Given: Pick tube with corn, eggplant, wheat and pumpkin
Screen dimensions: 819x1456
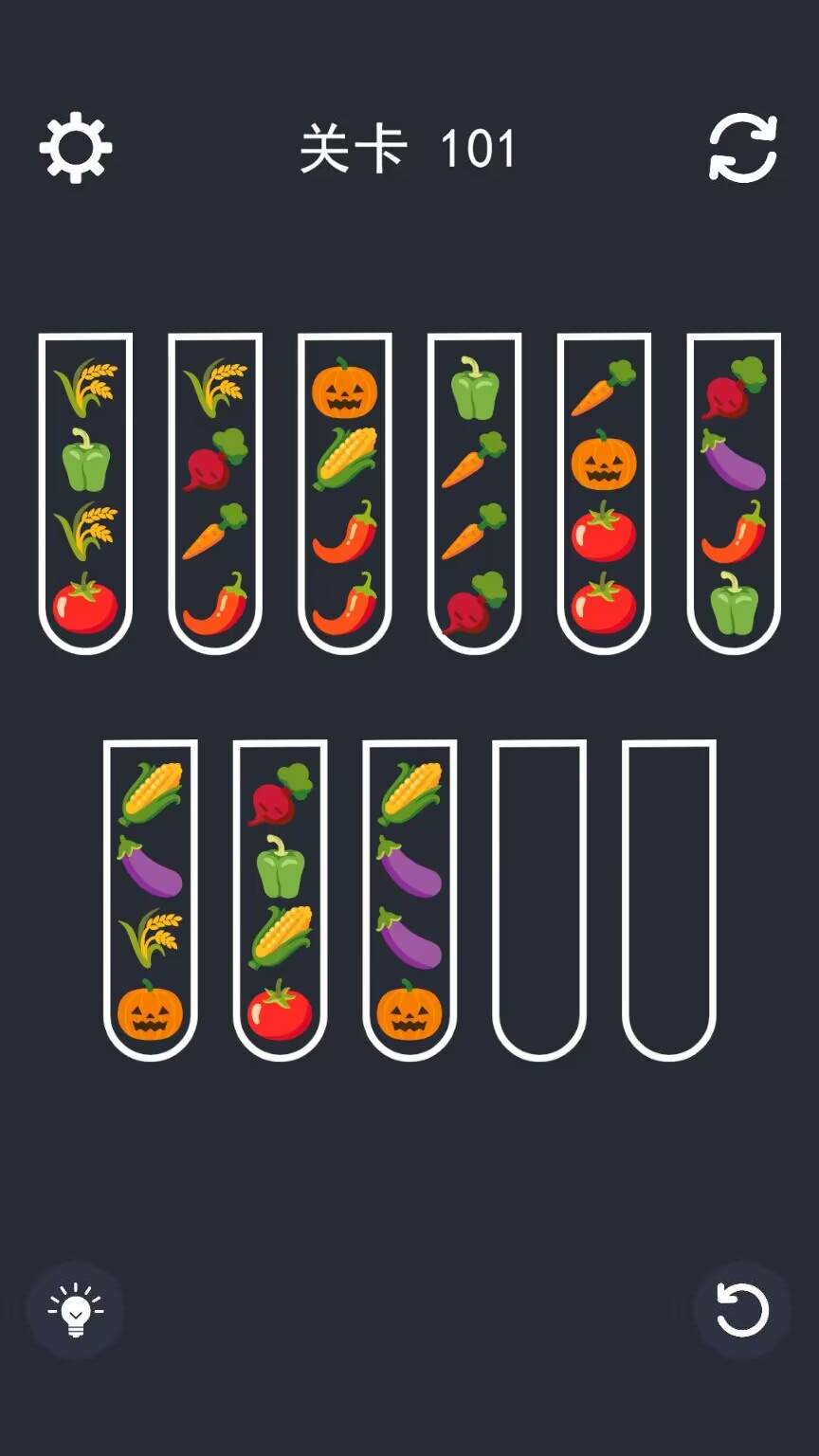Looking at the screenshot, I should click(x=151, y=899).
